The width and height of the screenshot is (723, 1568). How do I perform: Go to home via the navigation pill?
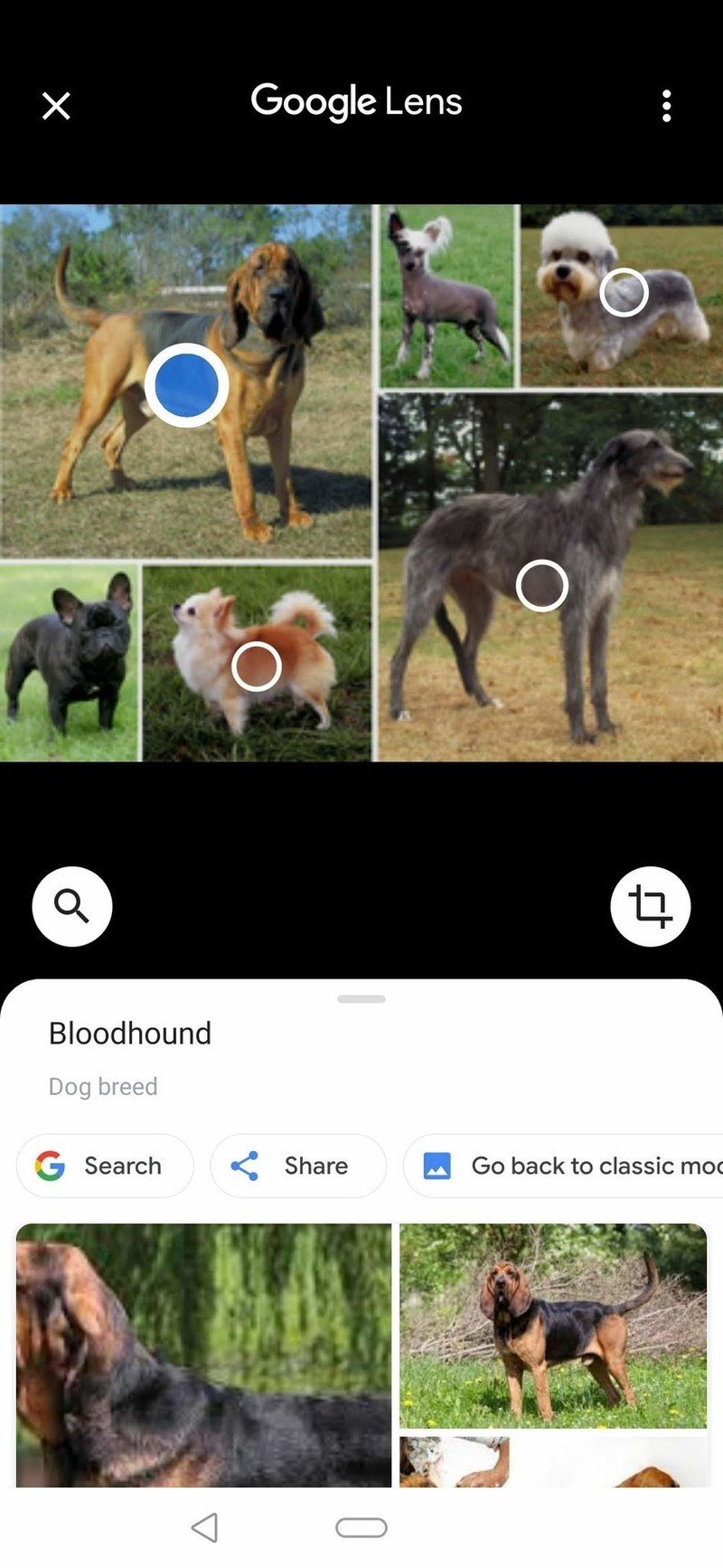coord(361,1527)
